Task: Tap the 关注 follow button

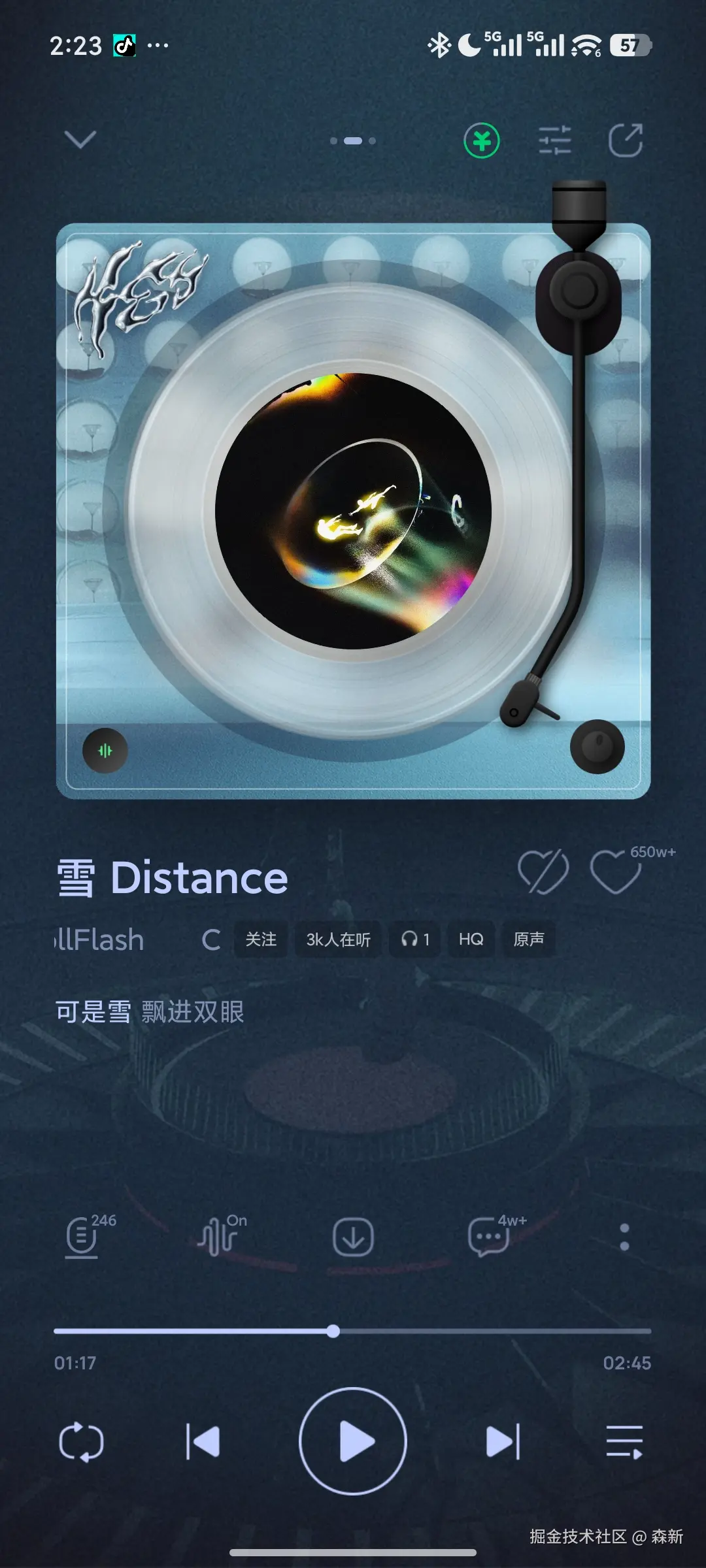Action: pos(260,939)
